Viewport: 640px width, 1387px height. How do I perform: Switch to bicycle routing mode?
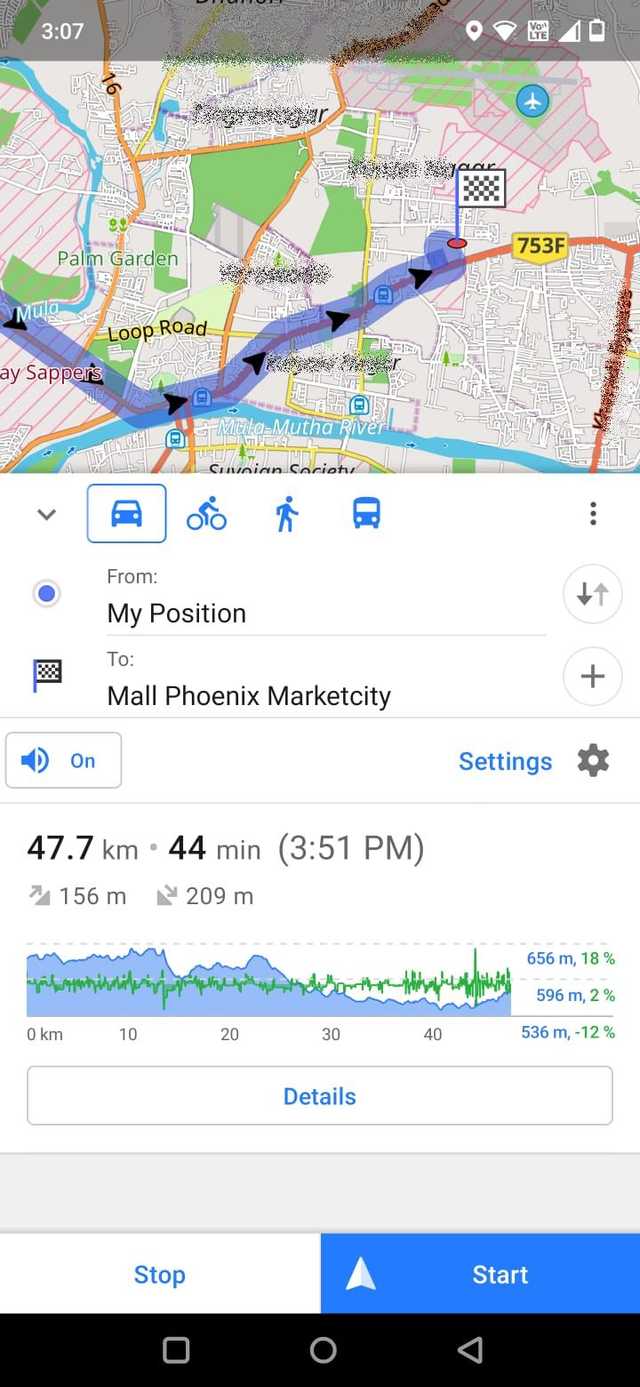tap(206, 514)
